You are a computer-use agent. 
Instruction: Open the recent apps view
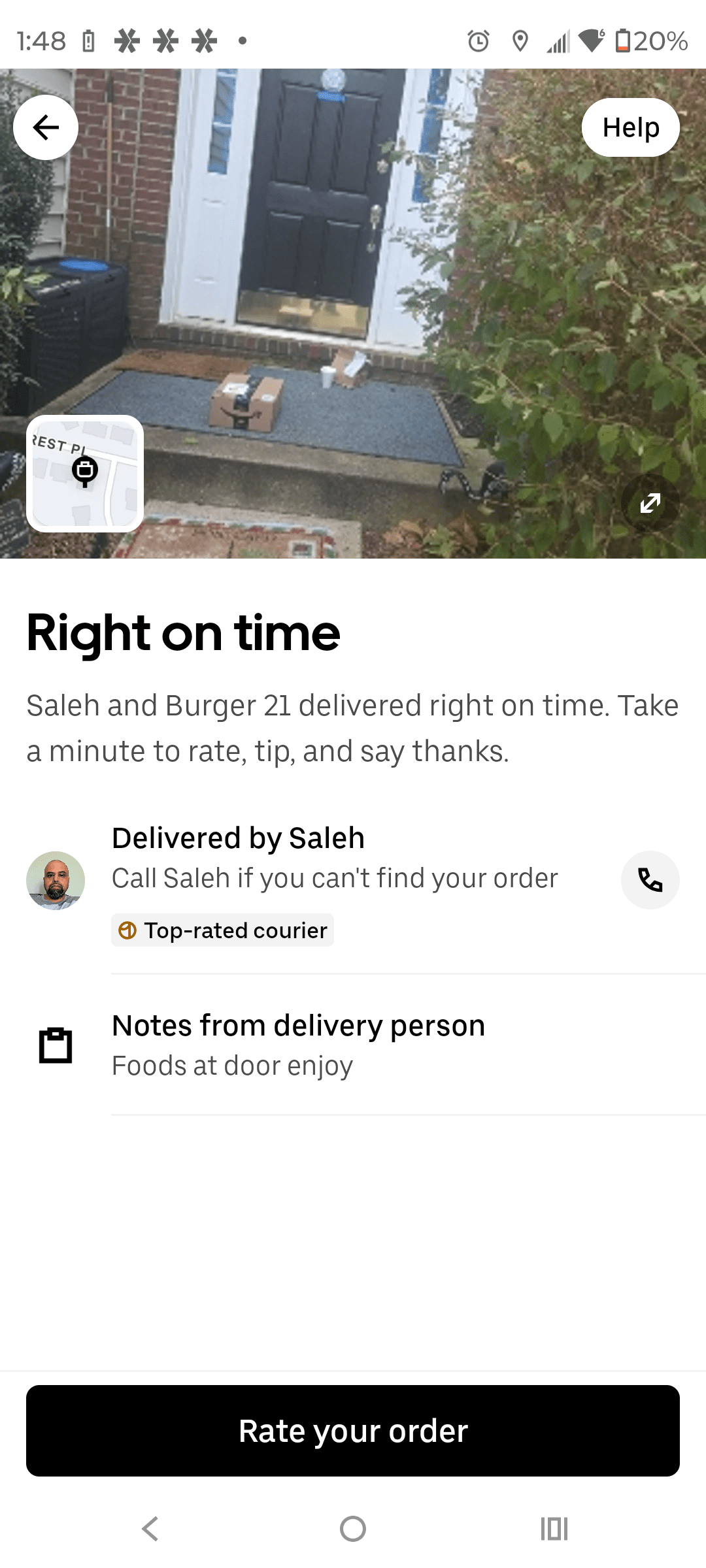[x=554, y=1529]
